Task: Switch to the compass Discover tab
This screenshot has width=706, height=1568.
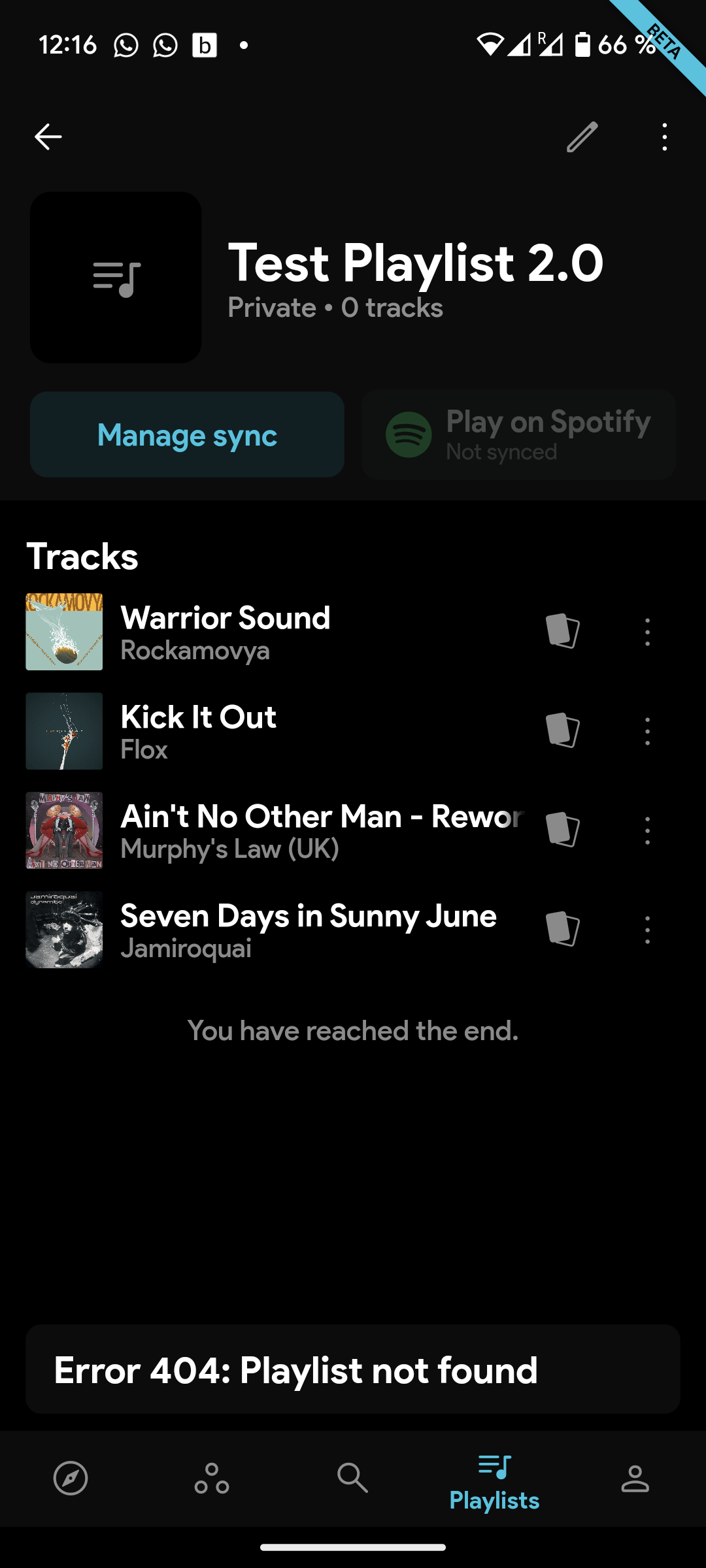Action: coord(71,1478)
